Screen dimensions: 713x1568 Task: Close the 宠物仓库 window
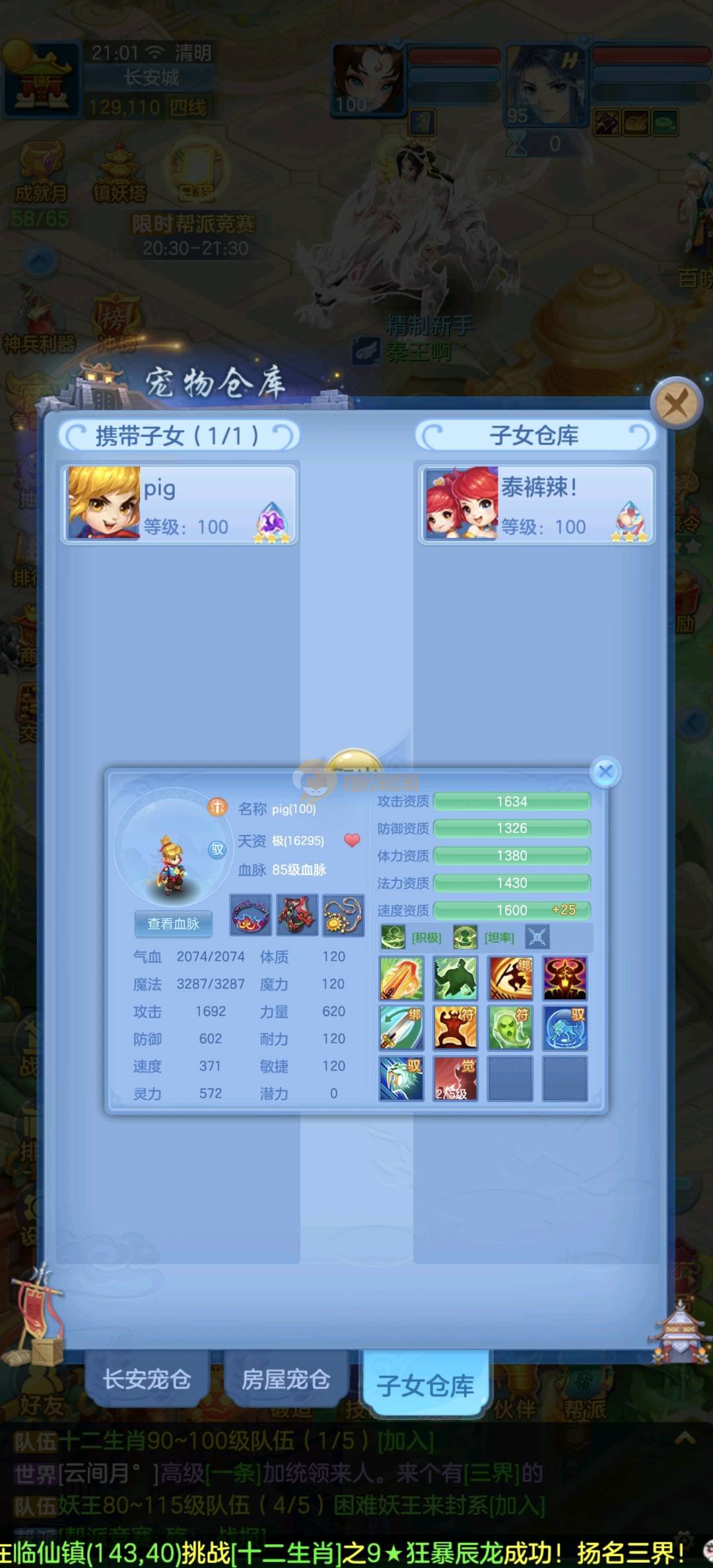[675, 403]
